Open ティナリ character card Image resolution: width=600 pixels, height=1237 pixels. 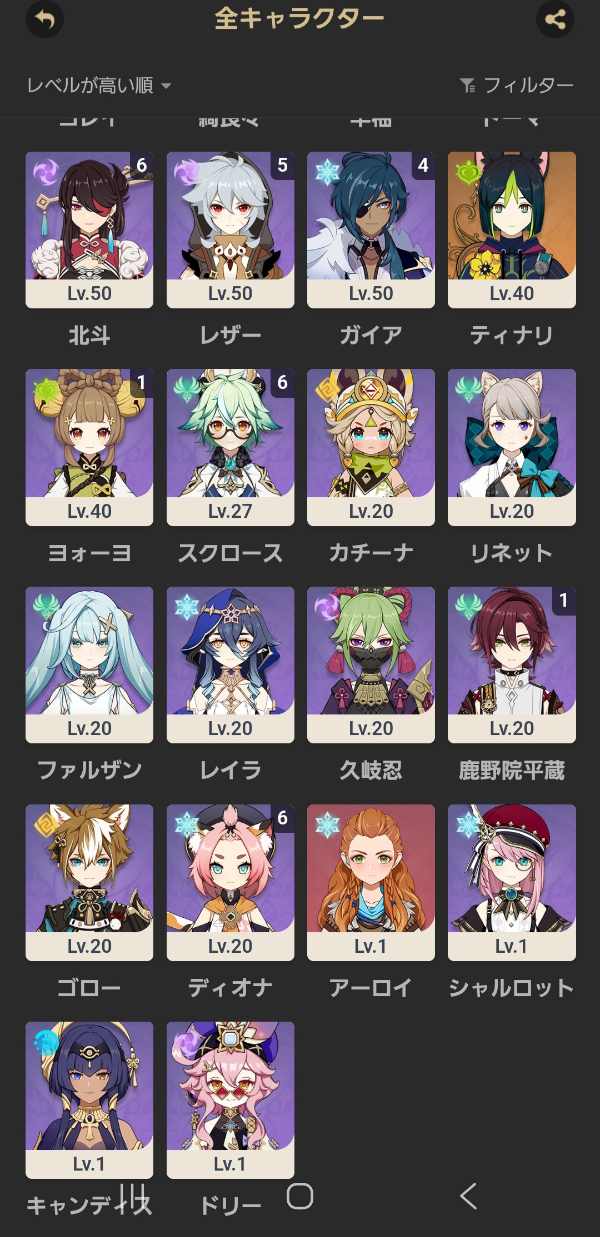[512, 229]
